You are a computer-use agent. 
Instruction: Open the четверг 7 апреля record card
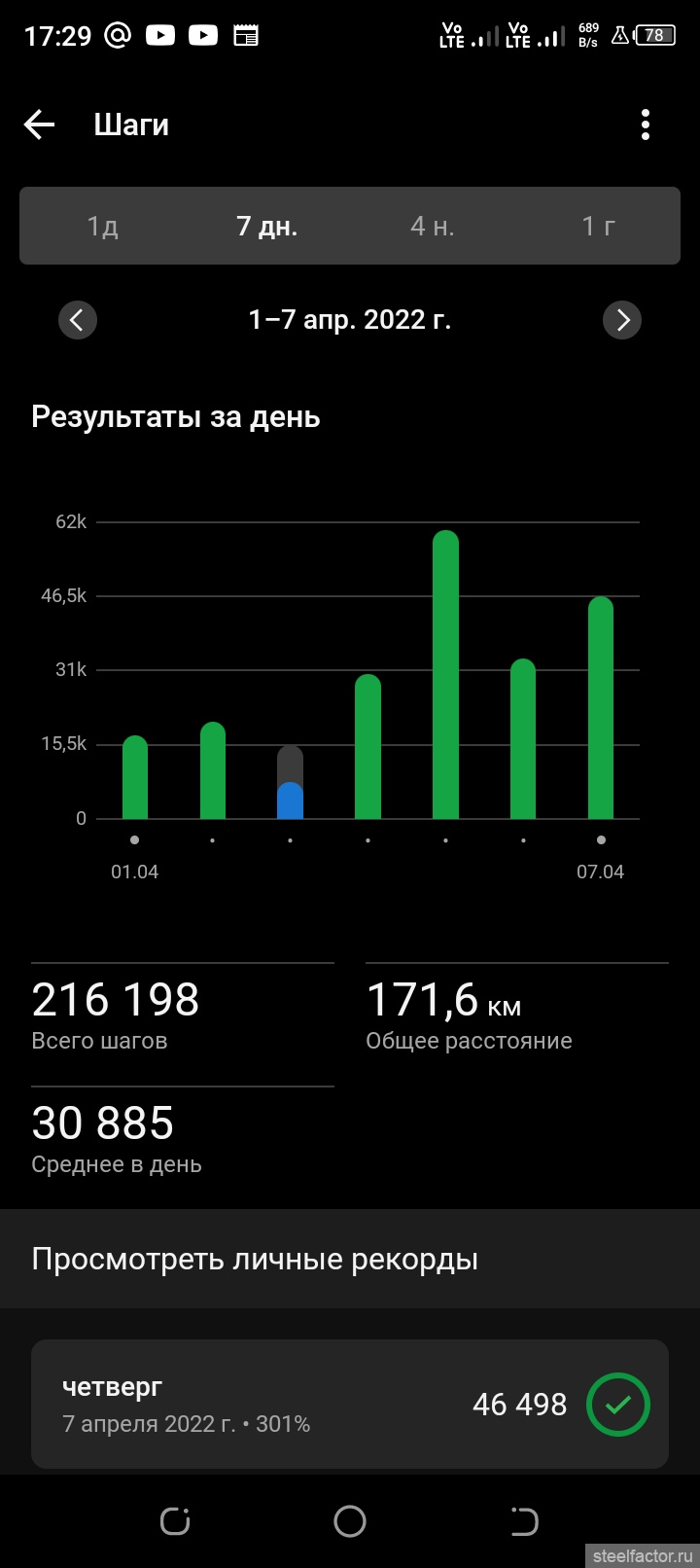pos(350,1404)
